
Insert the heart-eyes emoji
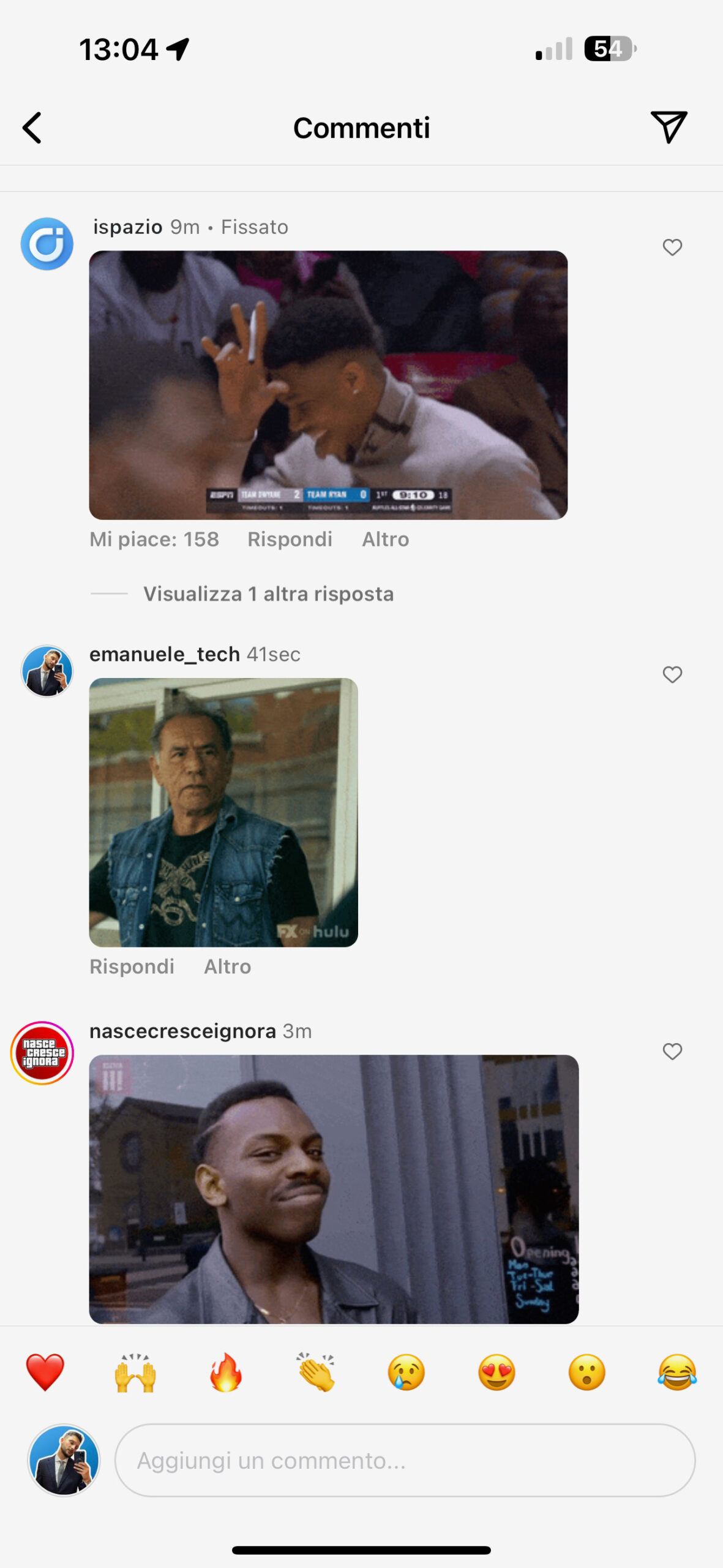(496, 1372)
